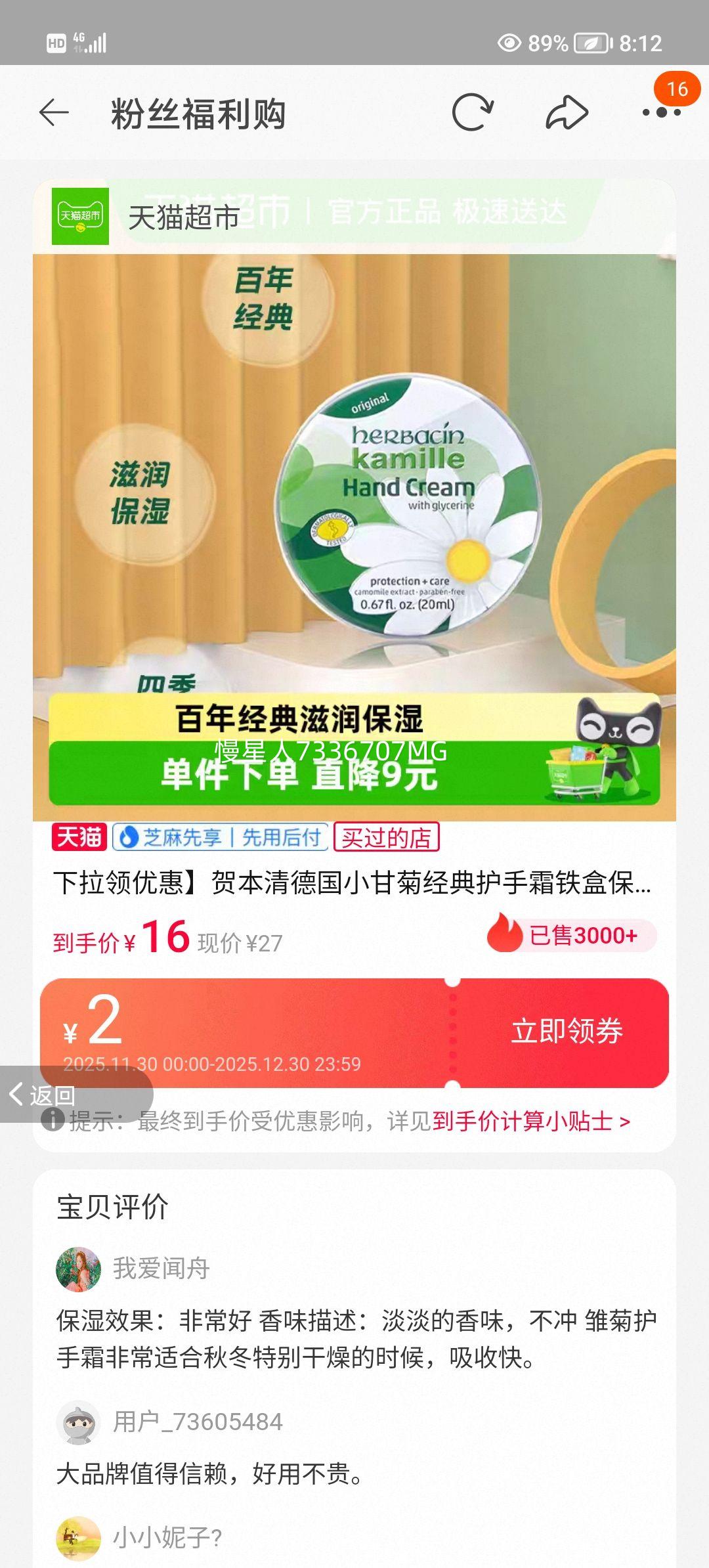Image resolution: width=709 pixels, height=1568 pixels.
Task: Select the 买过的店 store tag
Action: point(385,837)
